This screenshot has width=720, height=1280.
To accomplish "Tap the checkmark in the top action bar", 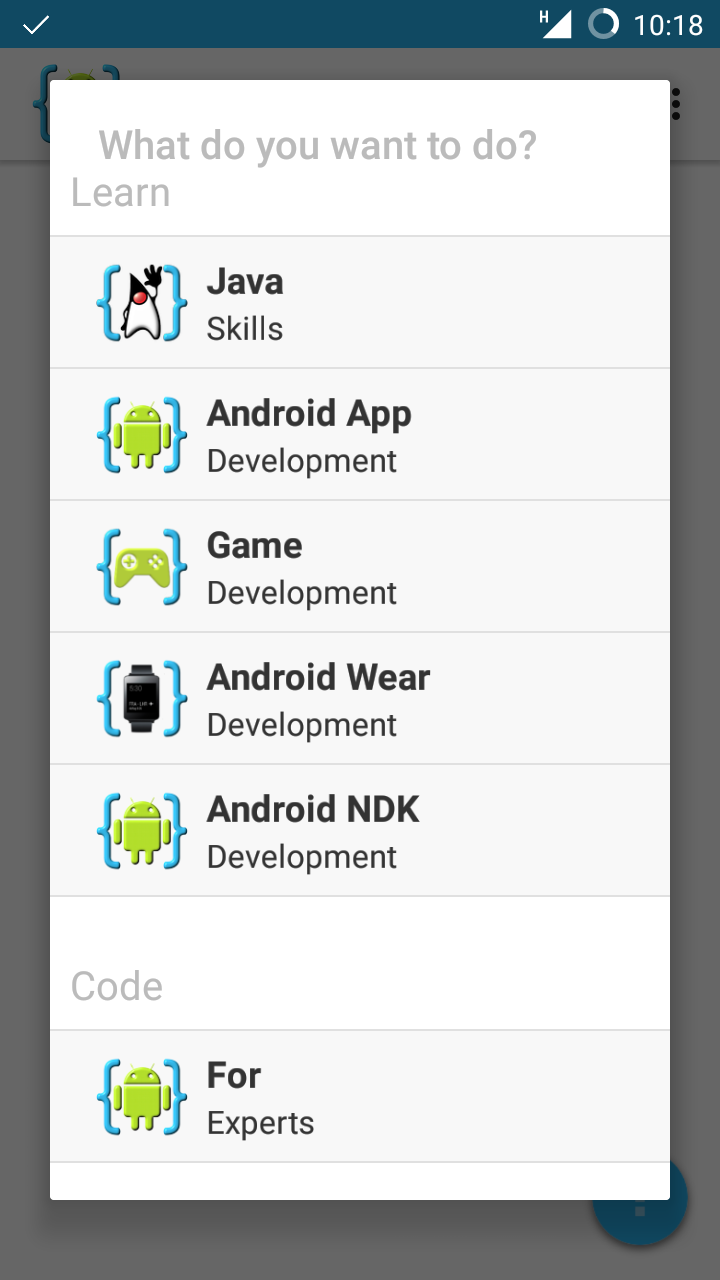I will 36,25.
